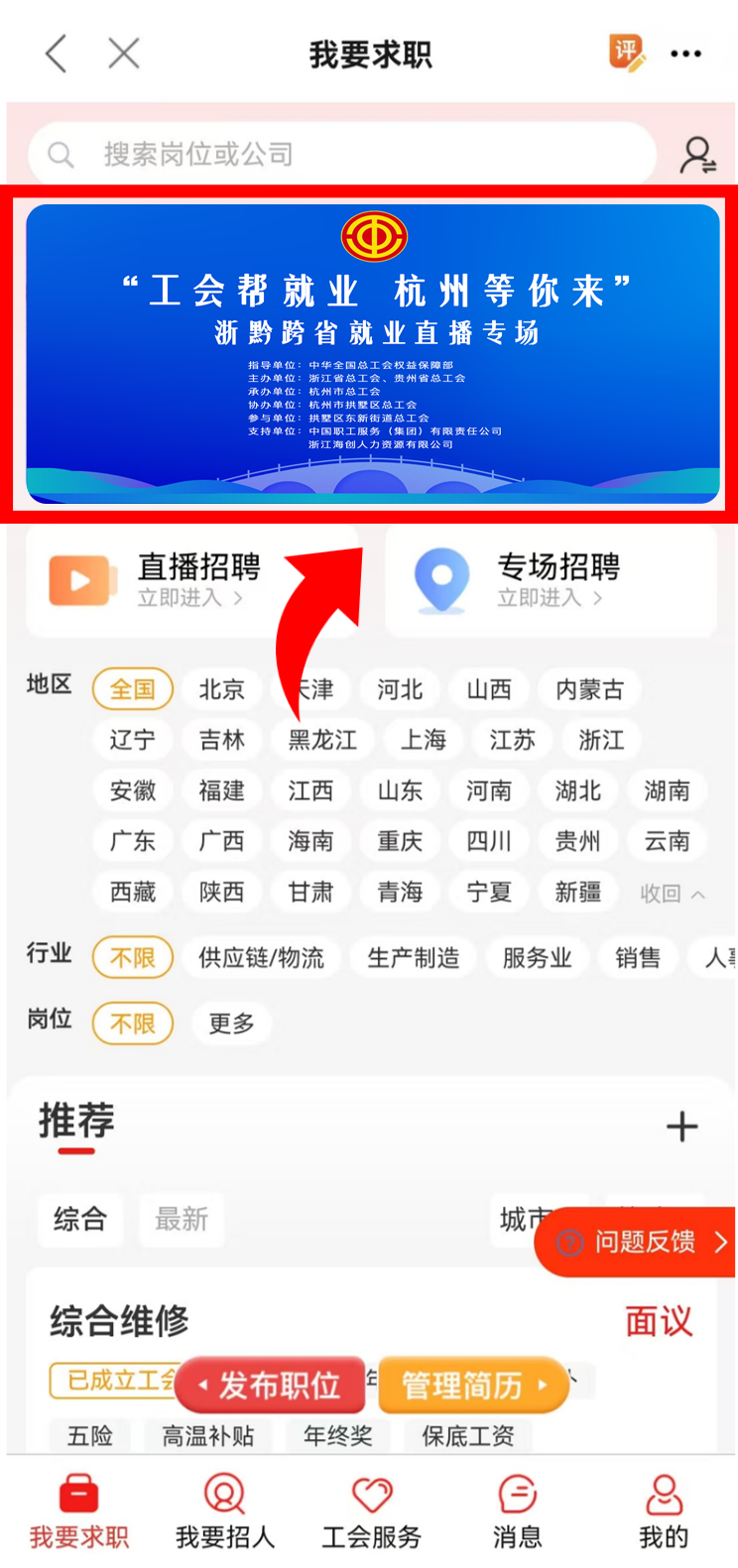Enter 专场招聘 special recruitment

point(551,580)
